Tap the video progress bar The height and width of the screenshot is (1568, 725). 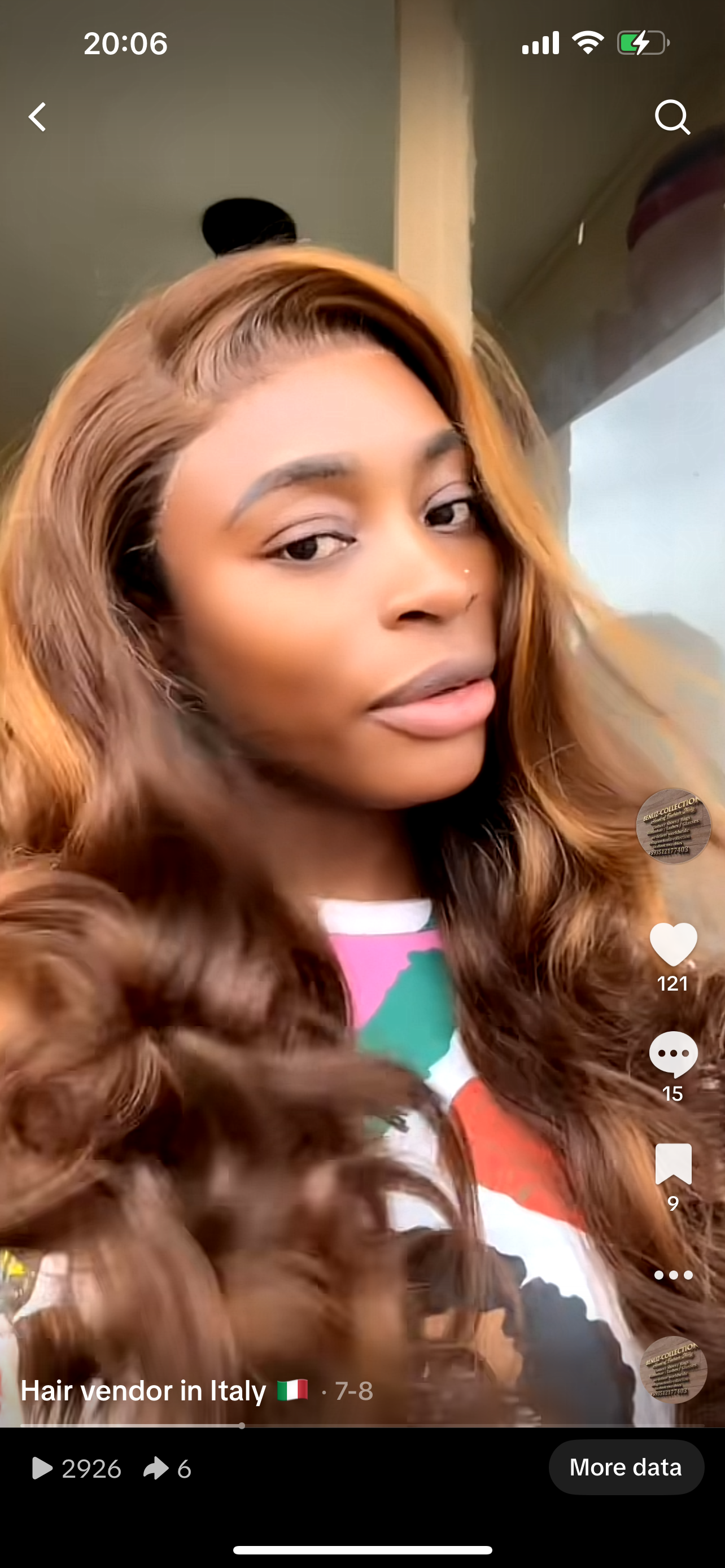362,1426
